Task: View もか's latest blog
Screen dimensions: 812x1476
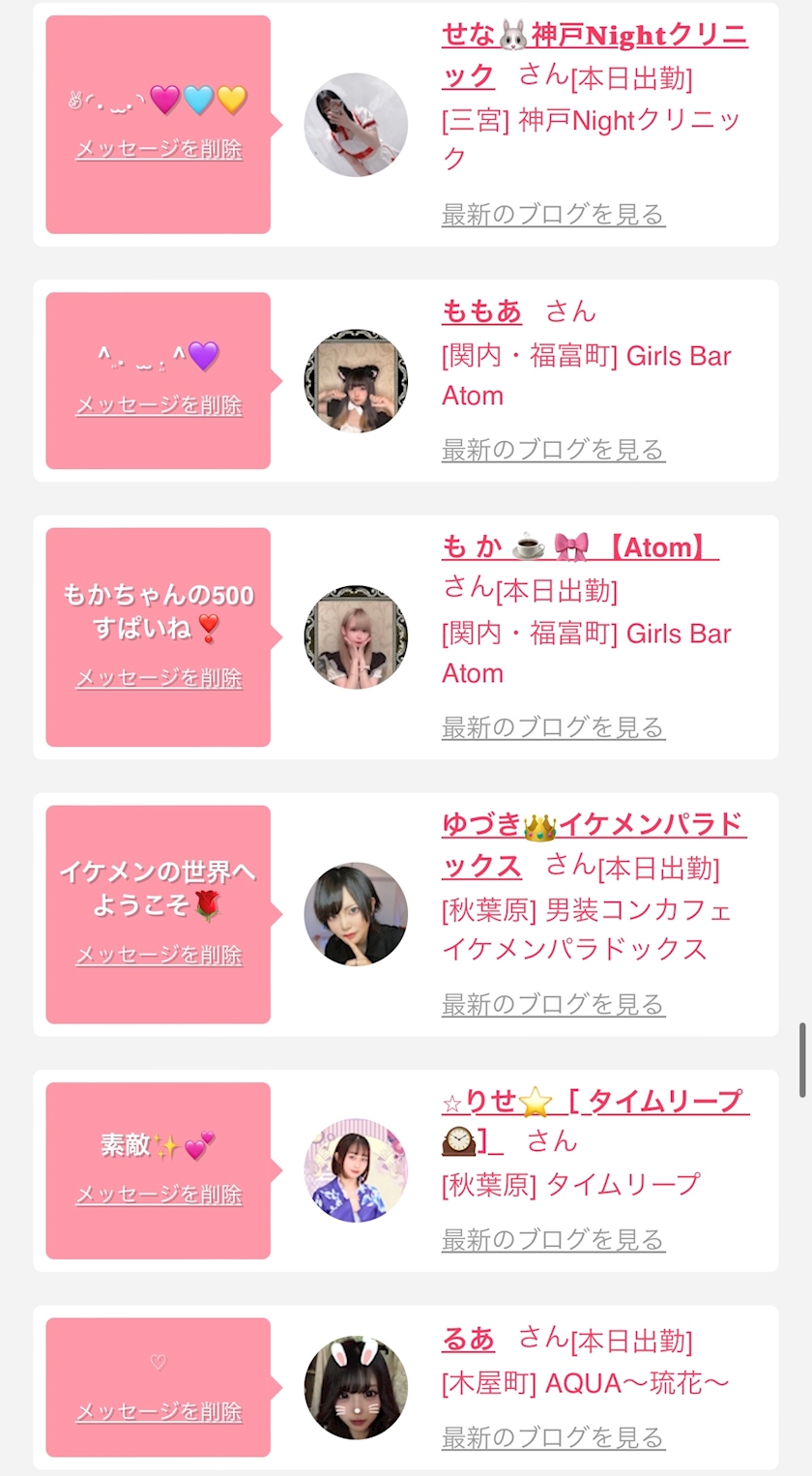Action: (x=553, y=727)
